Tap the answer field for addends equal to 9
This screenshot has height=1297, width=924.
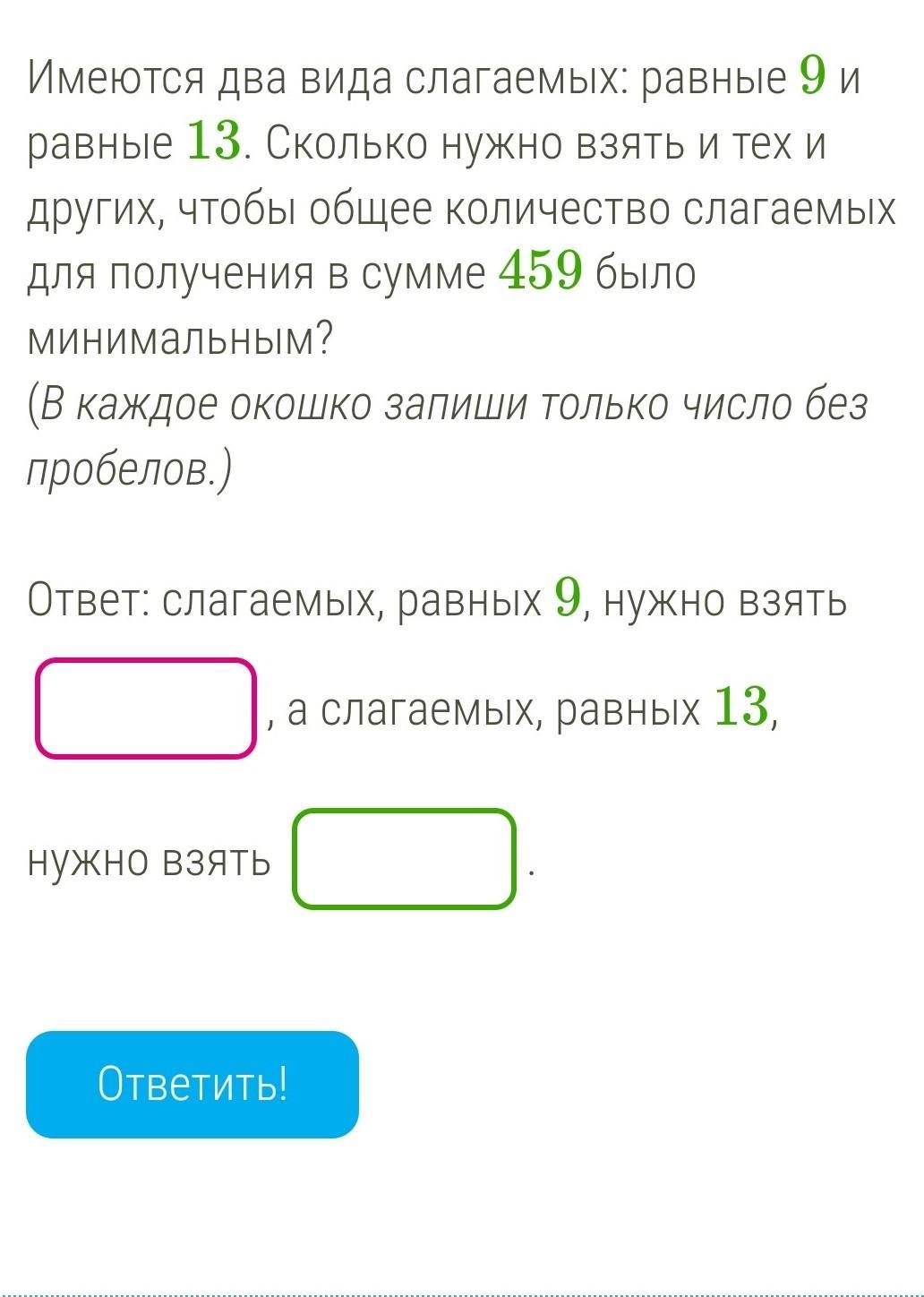coord(146,709)
